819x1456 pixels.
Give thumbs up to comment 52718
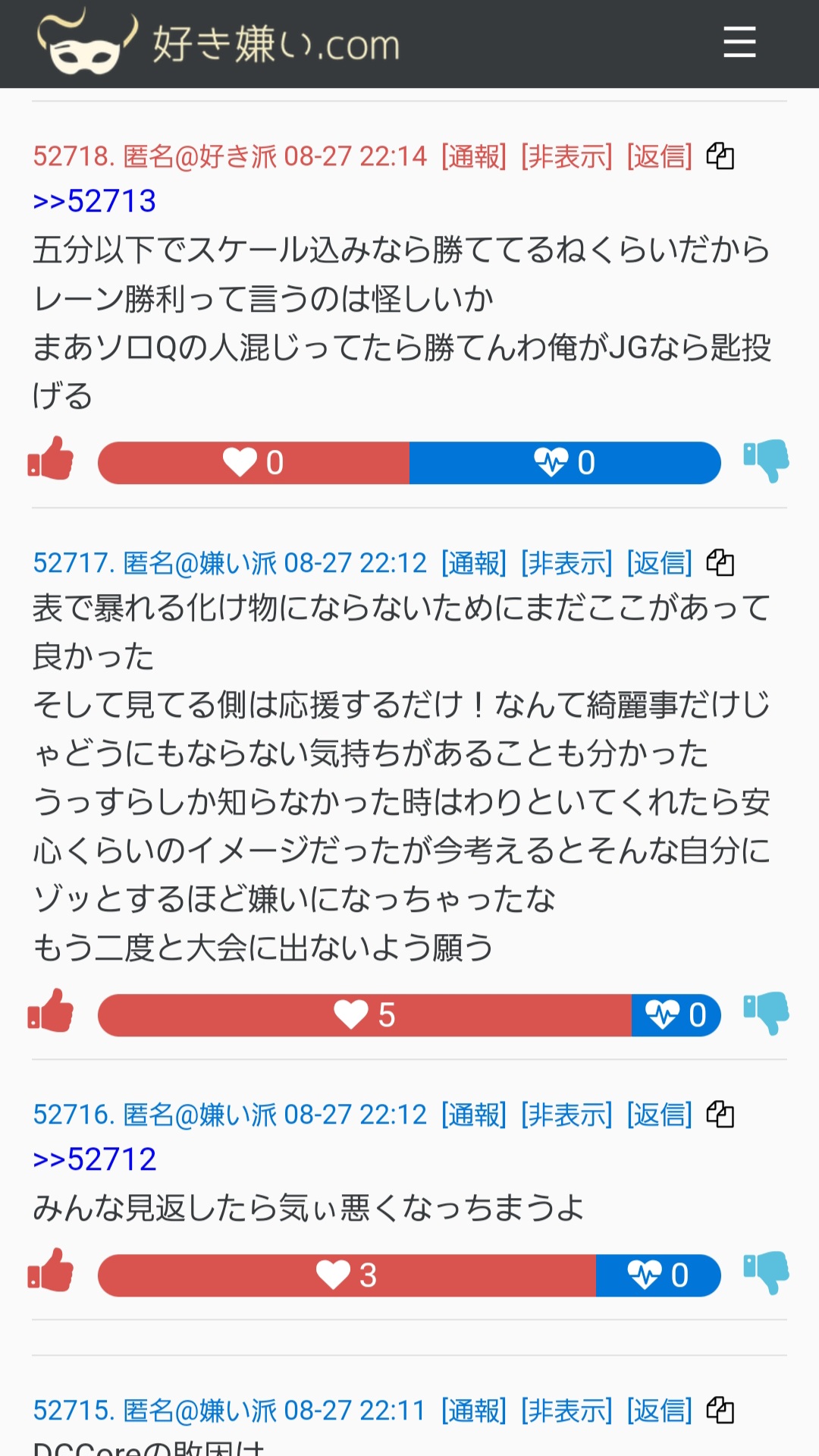pos(51,460)
